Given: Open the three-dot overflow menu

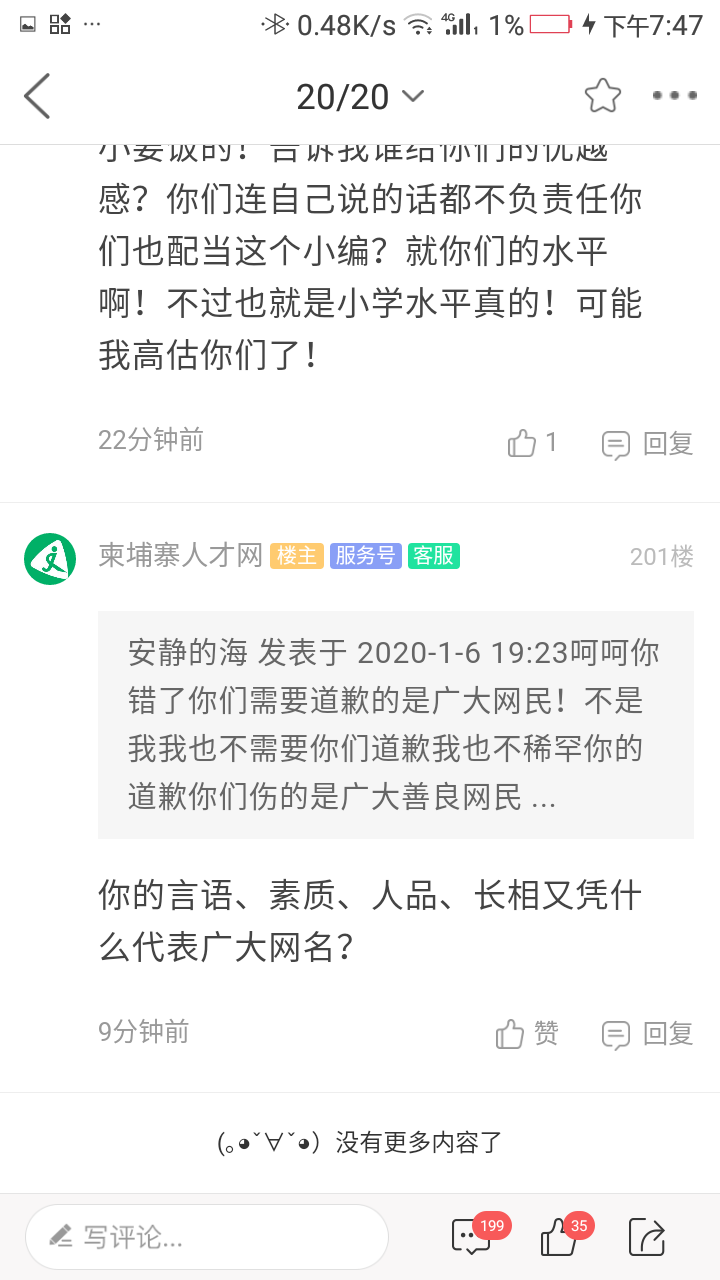Looking at the screenshot, I should (x=674, y=96).
